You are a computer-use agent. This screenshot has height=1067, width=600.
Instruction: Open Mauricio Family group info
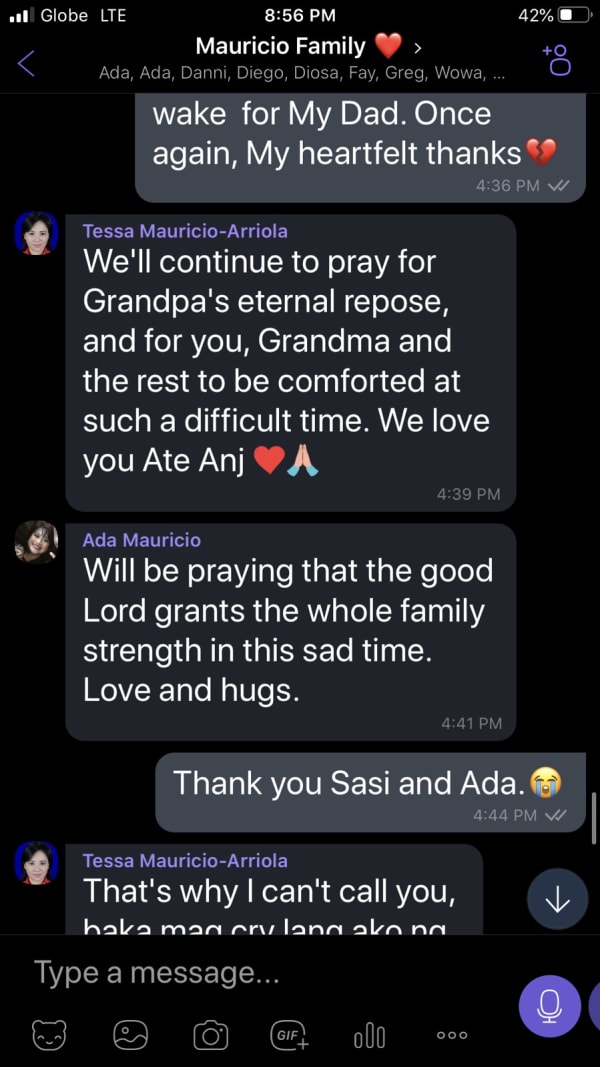tap(299, 47)
